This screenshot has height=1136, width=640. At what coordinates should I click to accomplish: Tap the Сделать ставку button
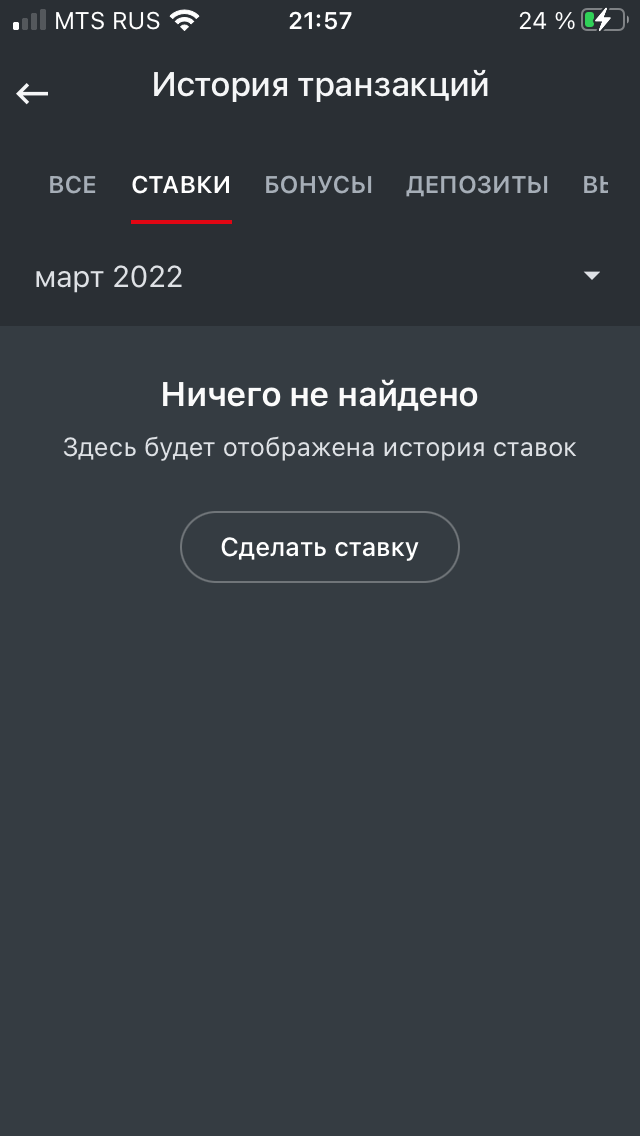[319, 547]
